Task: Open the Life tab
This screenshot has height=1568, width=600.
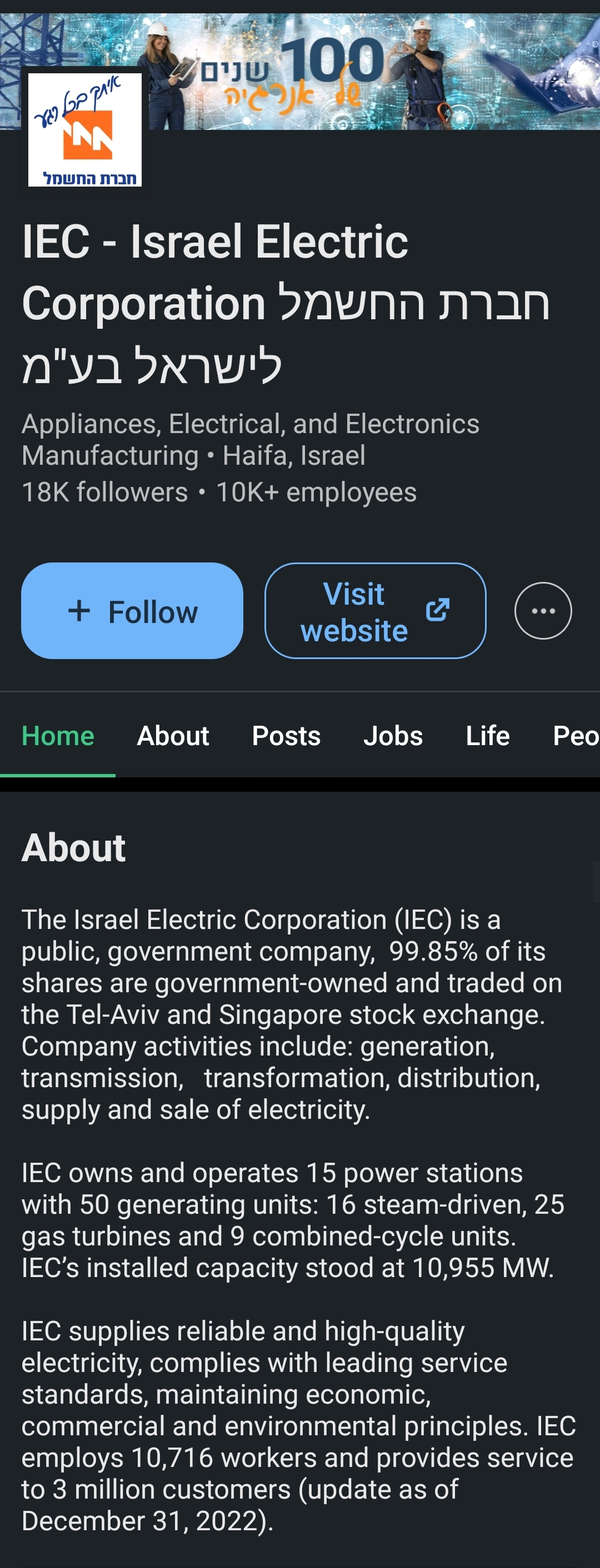Action: coord(487,735)
